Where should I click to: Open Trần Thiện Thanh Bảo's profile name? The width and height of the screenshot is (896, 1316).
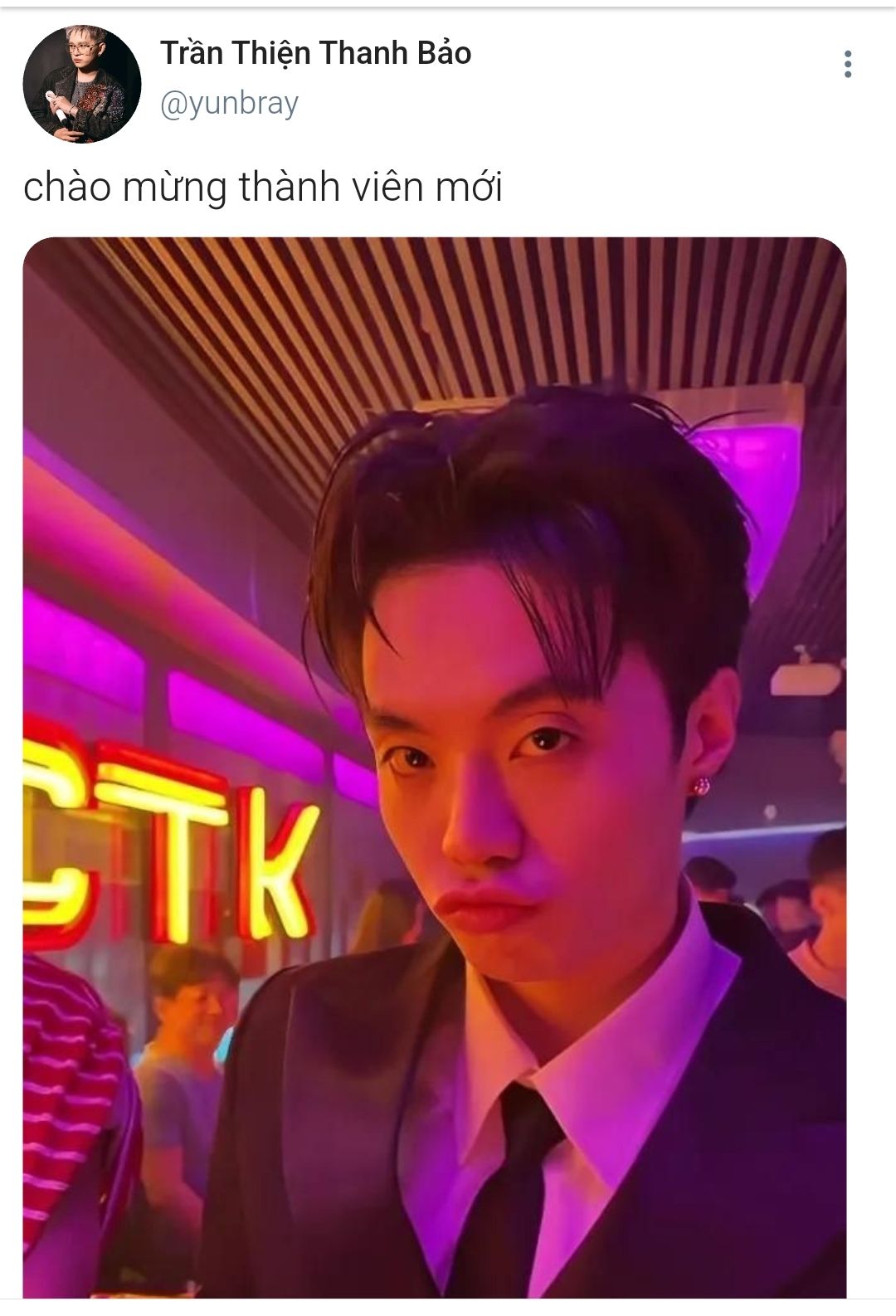tap(315, 53)
